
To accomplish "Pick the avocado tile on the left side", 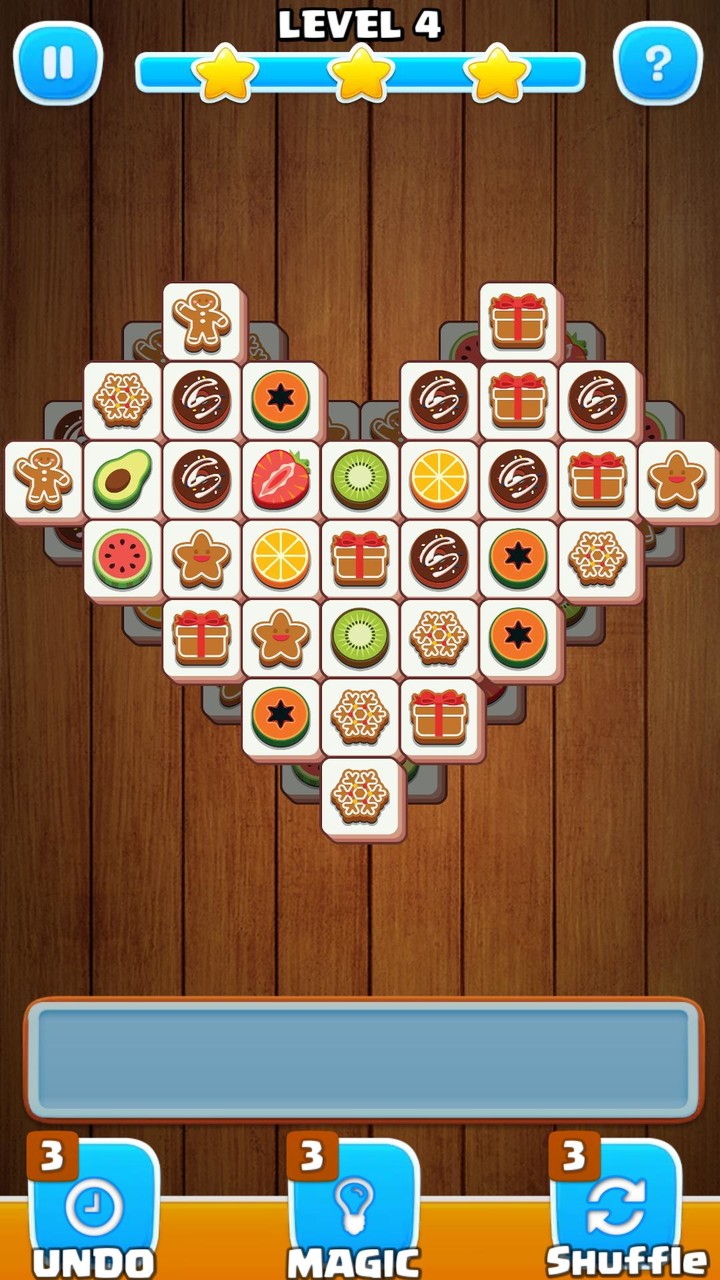I will click(x=123, y=480).
